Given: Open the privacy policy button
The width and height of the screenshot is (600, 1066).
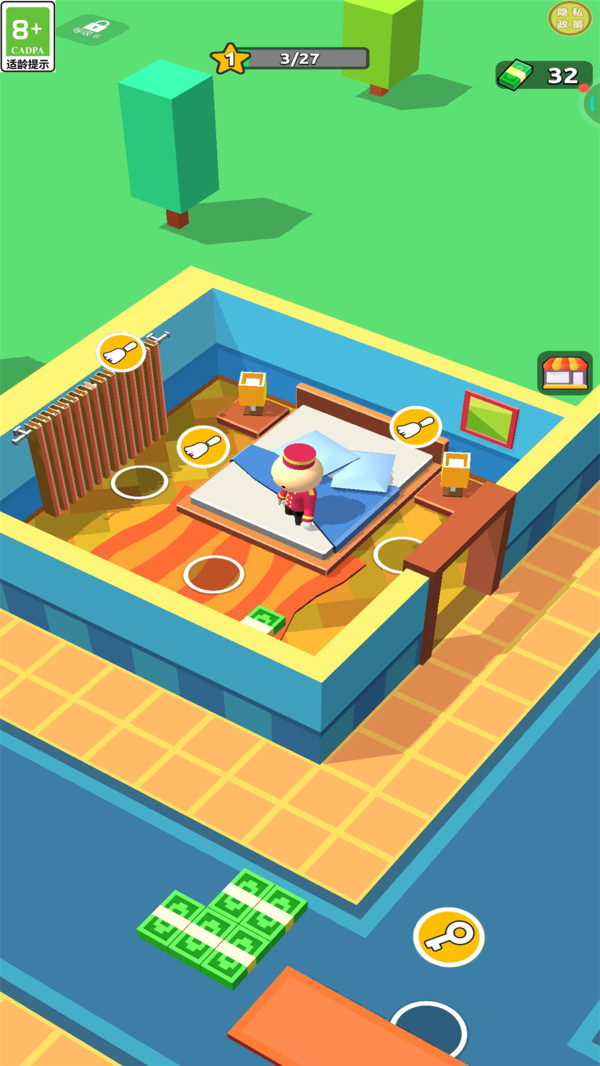Looking at the screenshot, I should tap(569, 18).
